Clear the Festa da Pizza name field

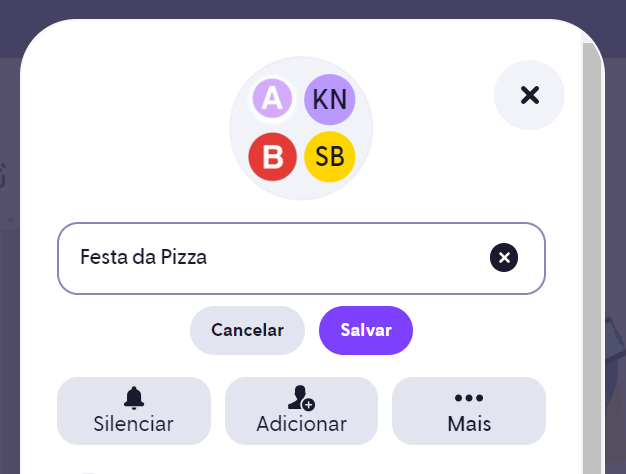(x=504, y=258)
